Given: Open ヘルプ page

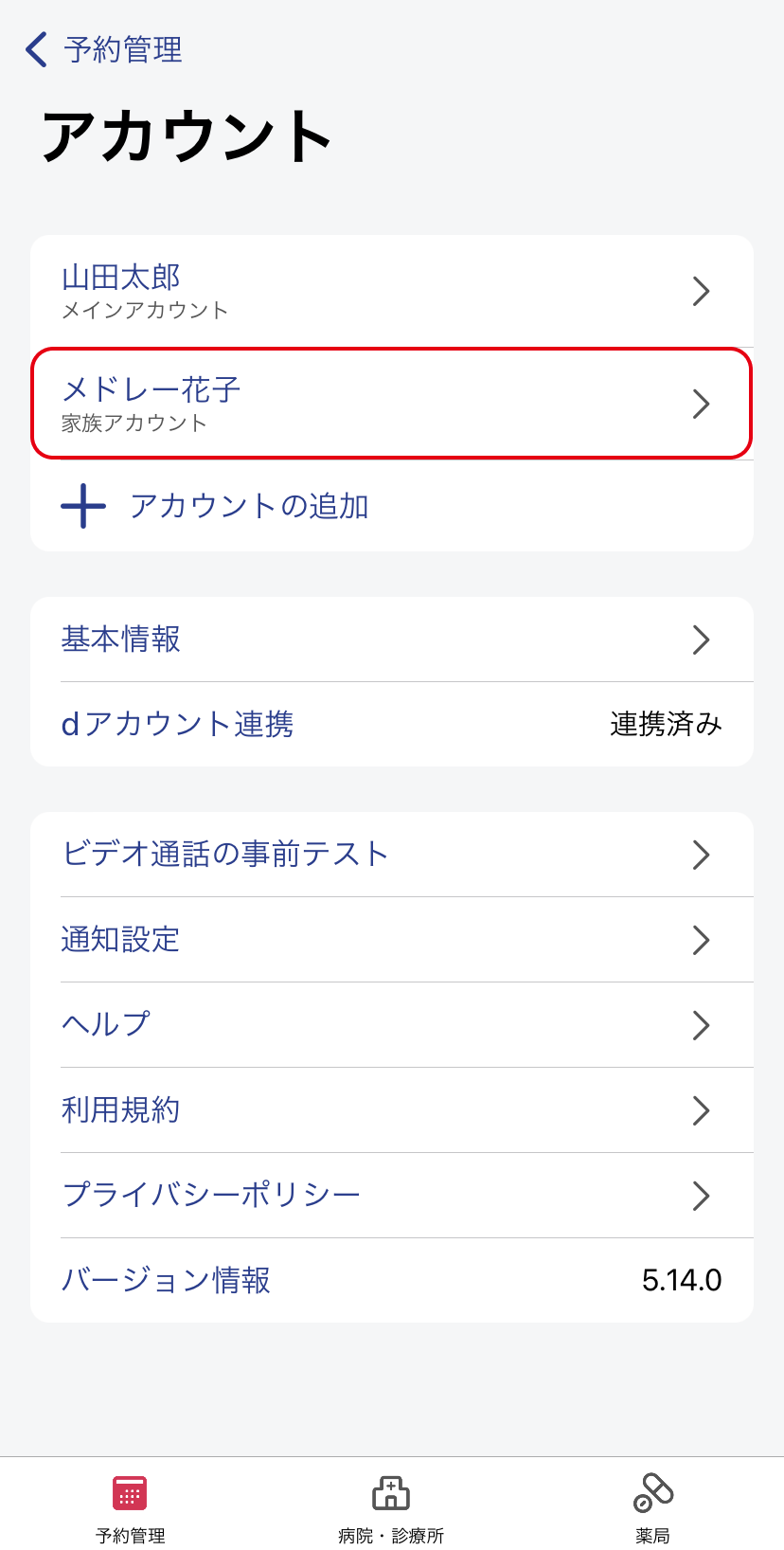Looking at the screenshot, I should (x=392, y=1025).
